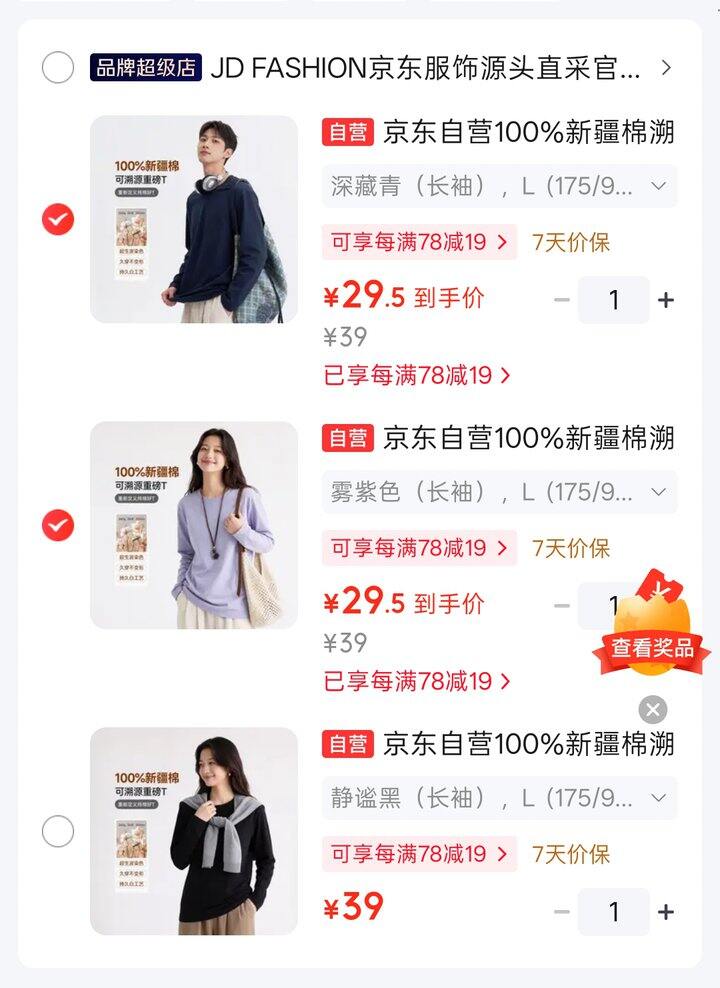Tap 可享每满78减19 promo on 静谧黑 item
The width and height of the screenshot is (720, 988).
420,854
